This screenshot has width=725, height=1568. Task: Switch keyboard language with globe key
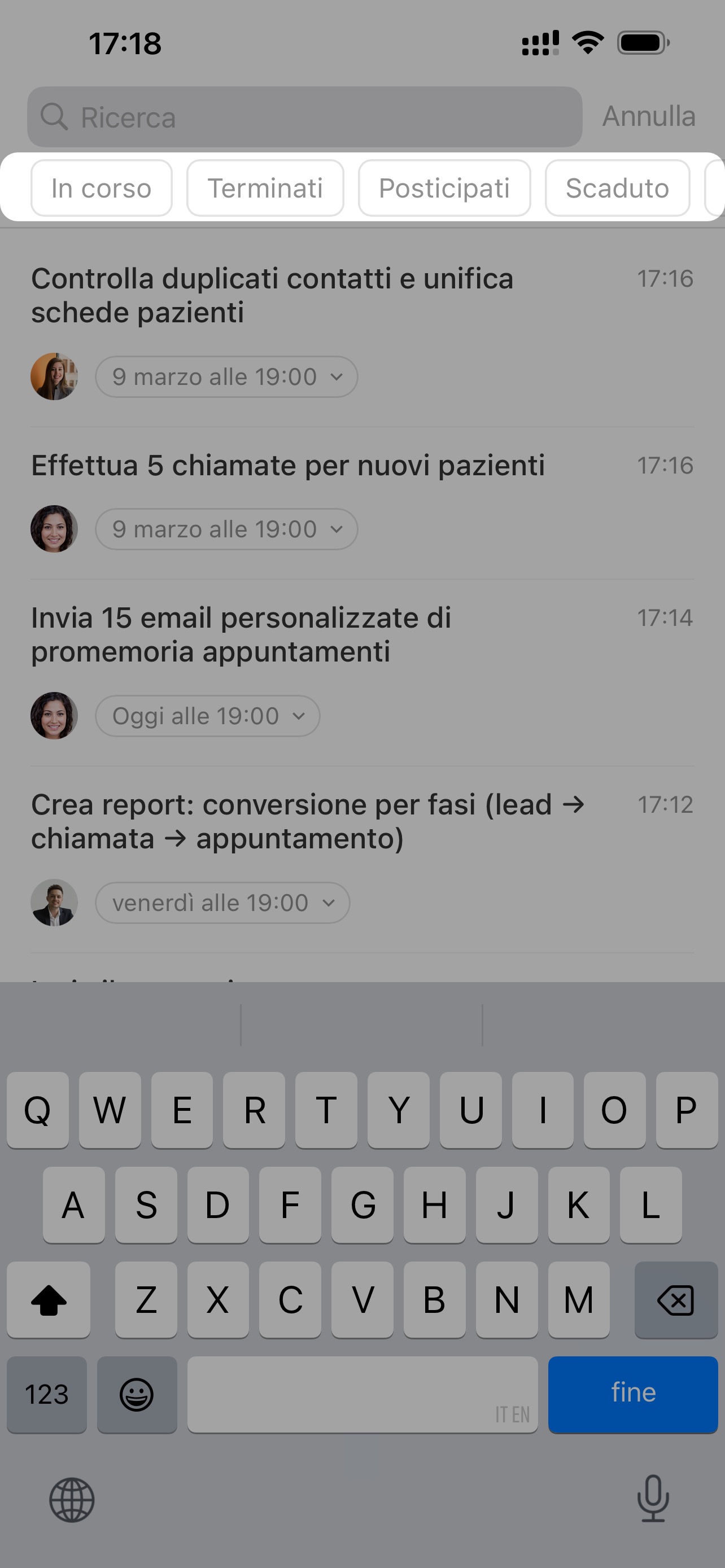pyautogui.click(x=72, y=1499)
